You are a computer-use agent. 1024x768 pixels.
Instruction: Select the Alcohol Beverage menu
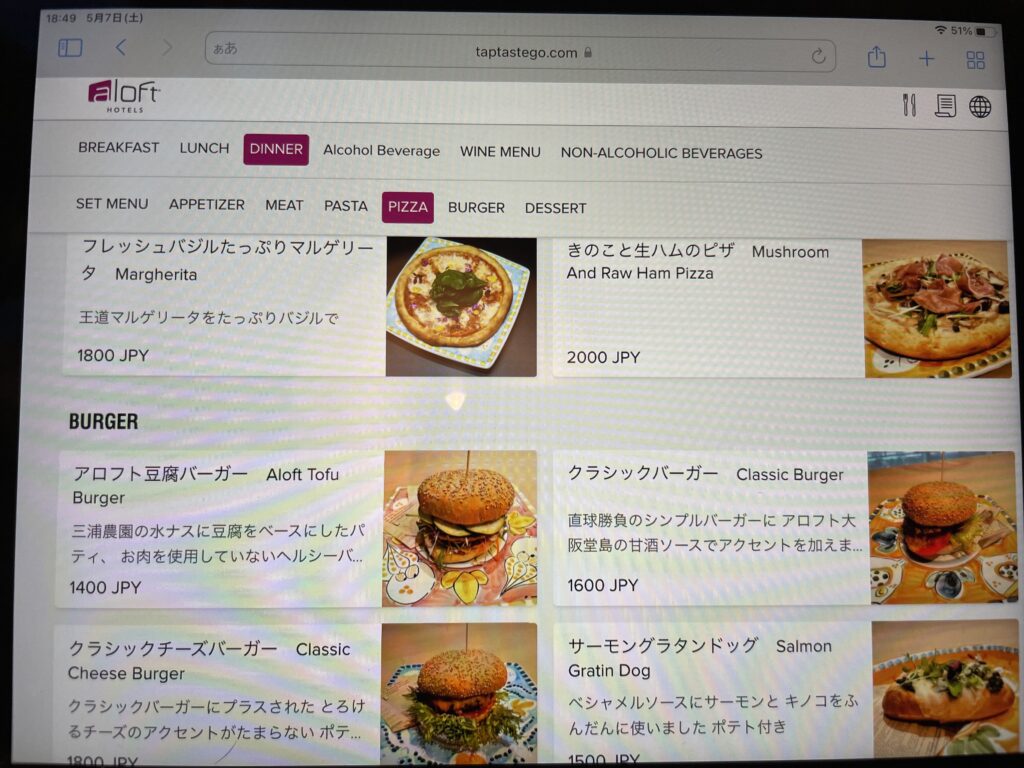pyautogui.click(x=381, y=151)
